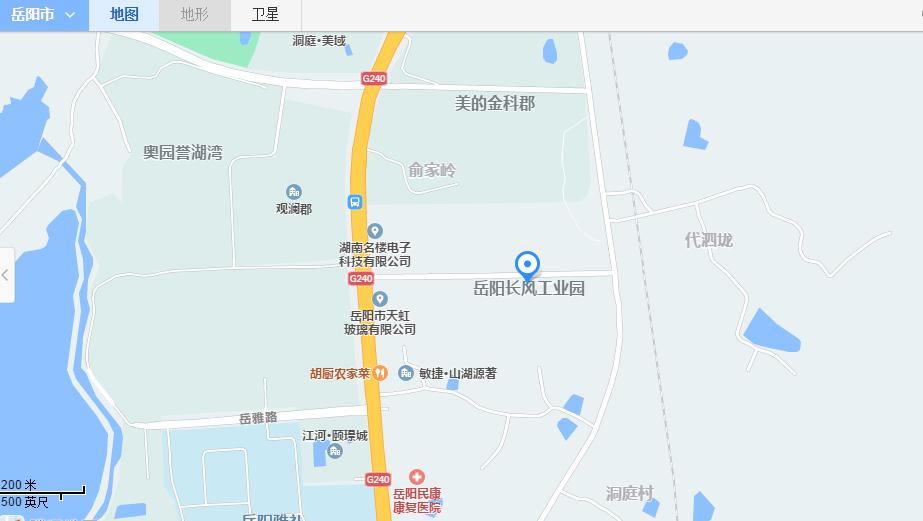Open 江河·颐璟城 place marker

pos(335,452)
